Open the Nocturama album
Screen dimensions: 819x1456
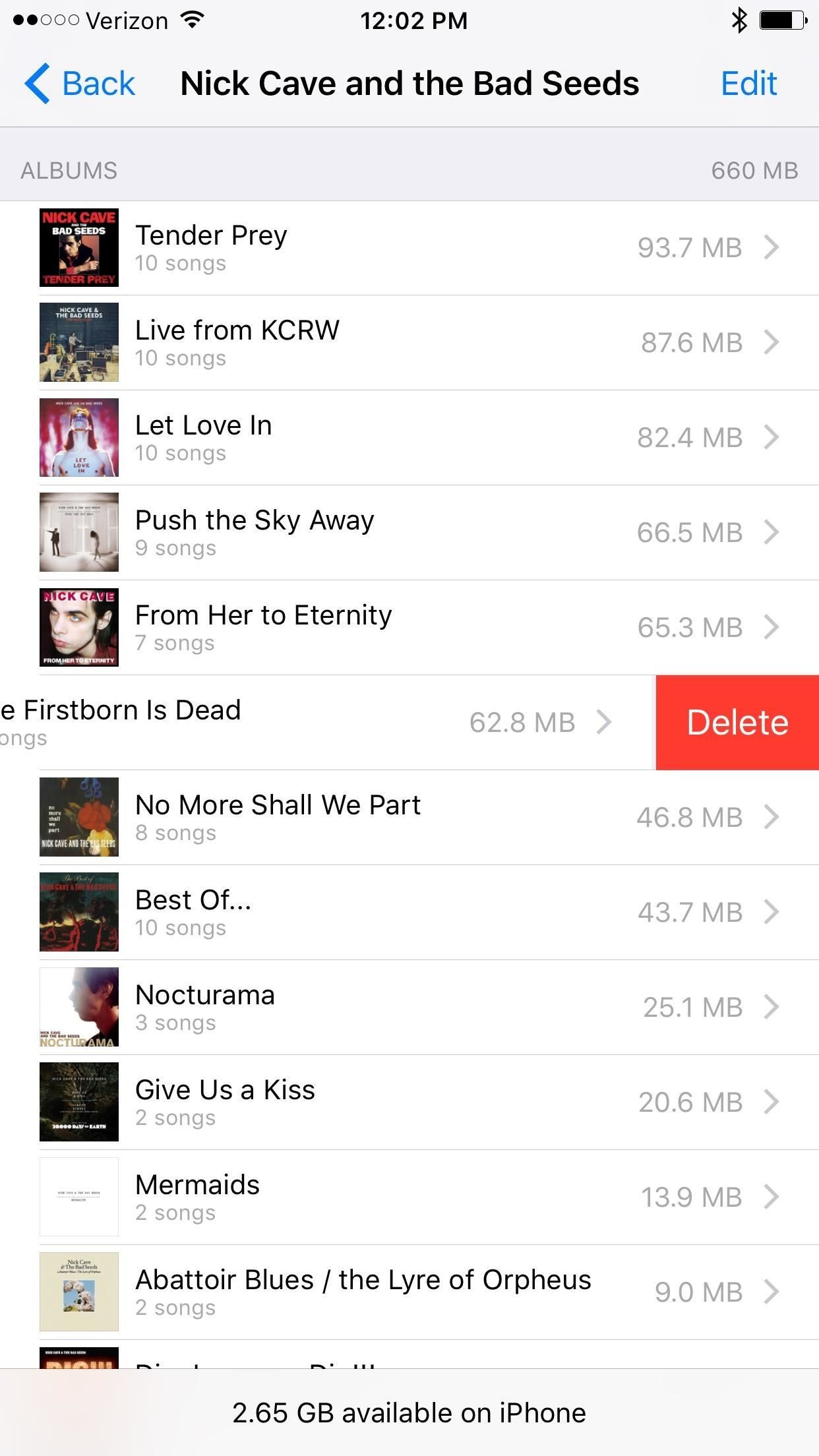(x=409, y=1008)
